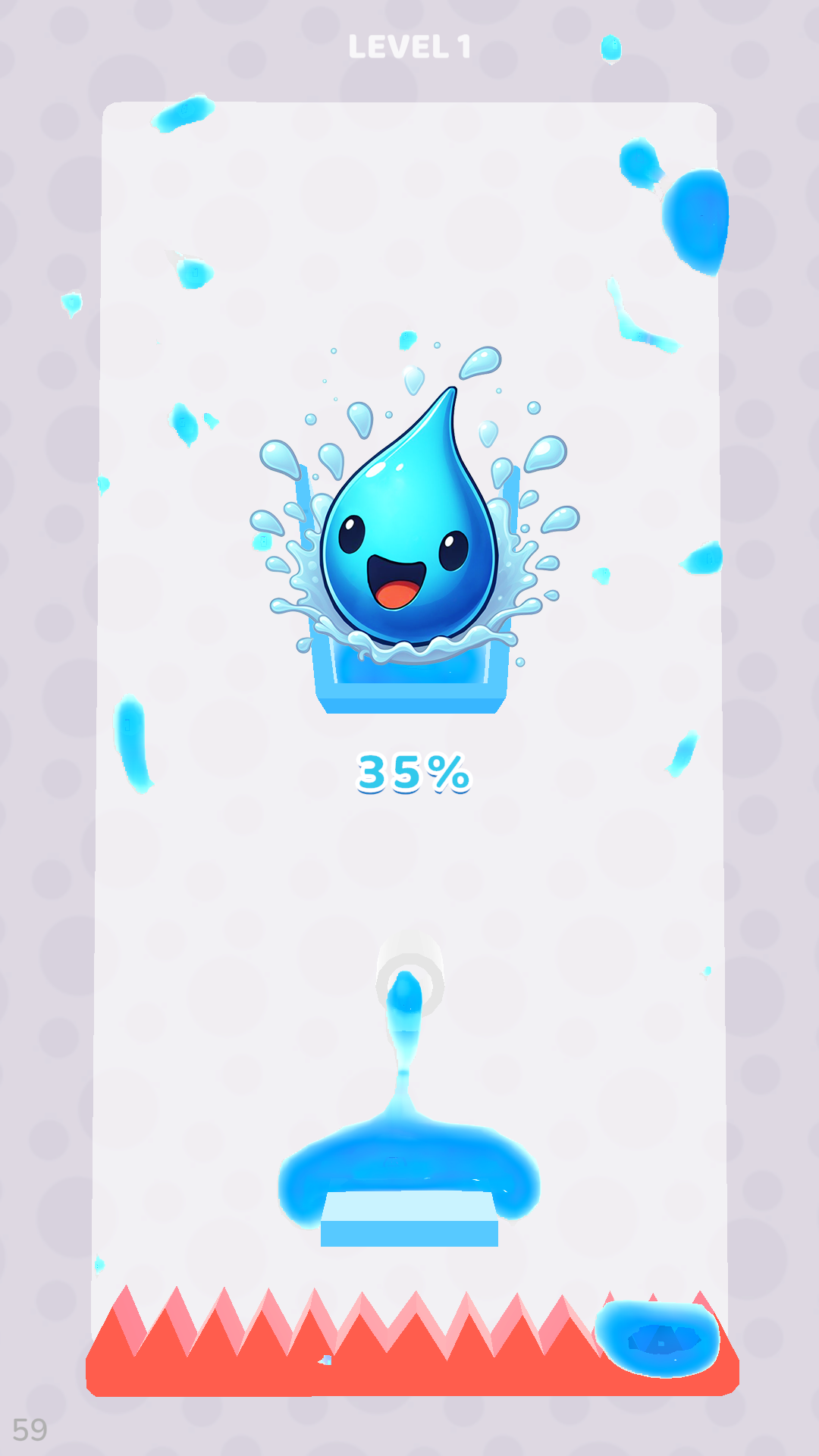Tap the grey water nozzle pouring water

(410, 984)
